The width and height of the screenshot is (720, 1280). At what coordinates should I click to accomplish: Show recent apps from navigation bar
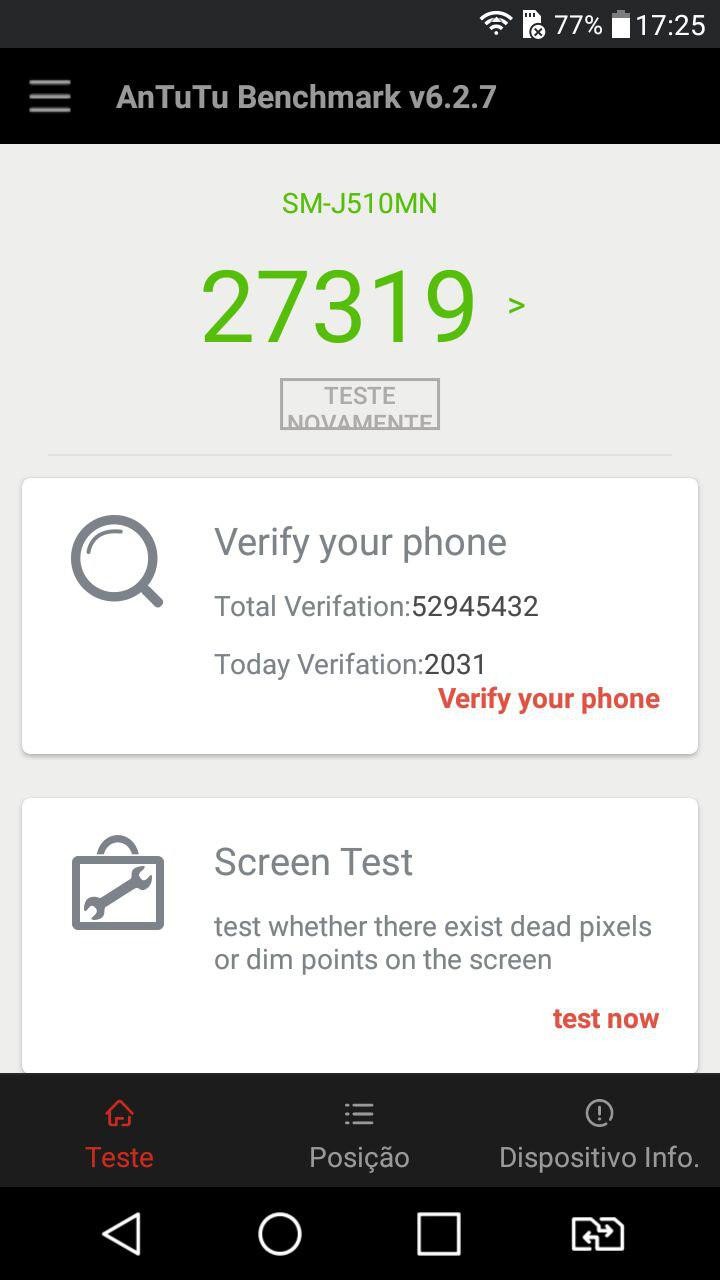438,1234
